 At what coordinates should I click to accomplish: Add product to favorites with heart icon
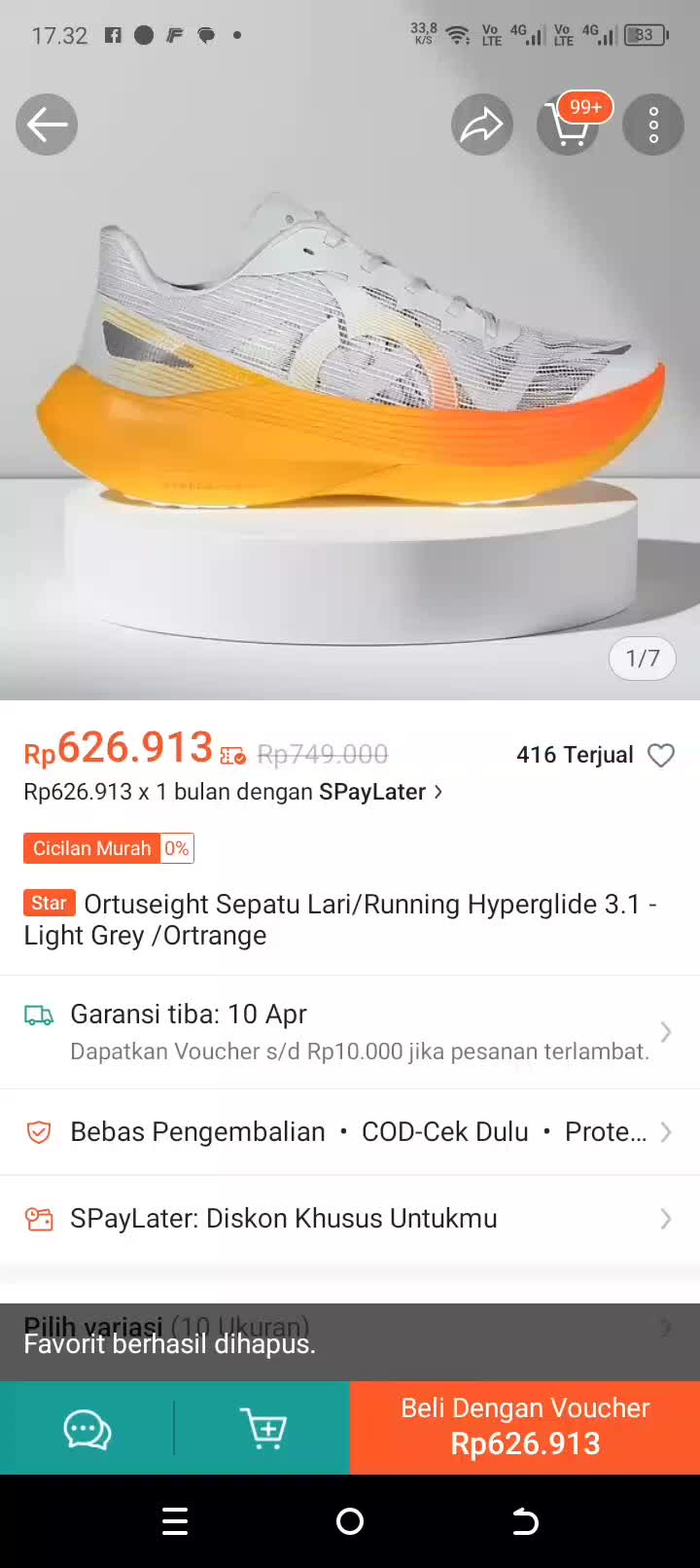tap(661, 756)
